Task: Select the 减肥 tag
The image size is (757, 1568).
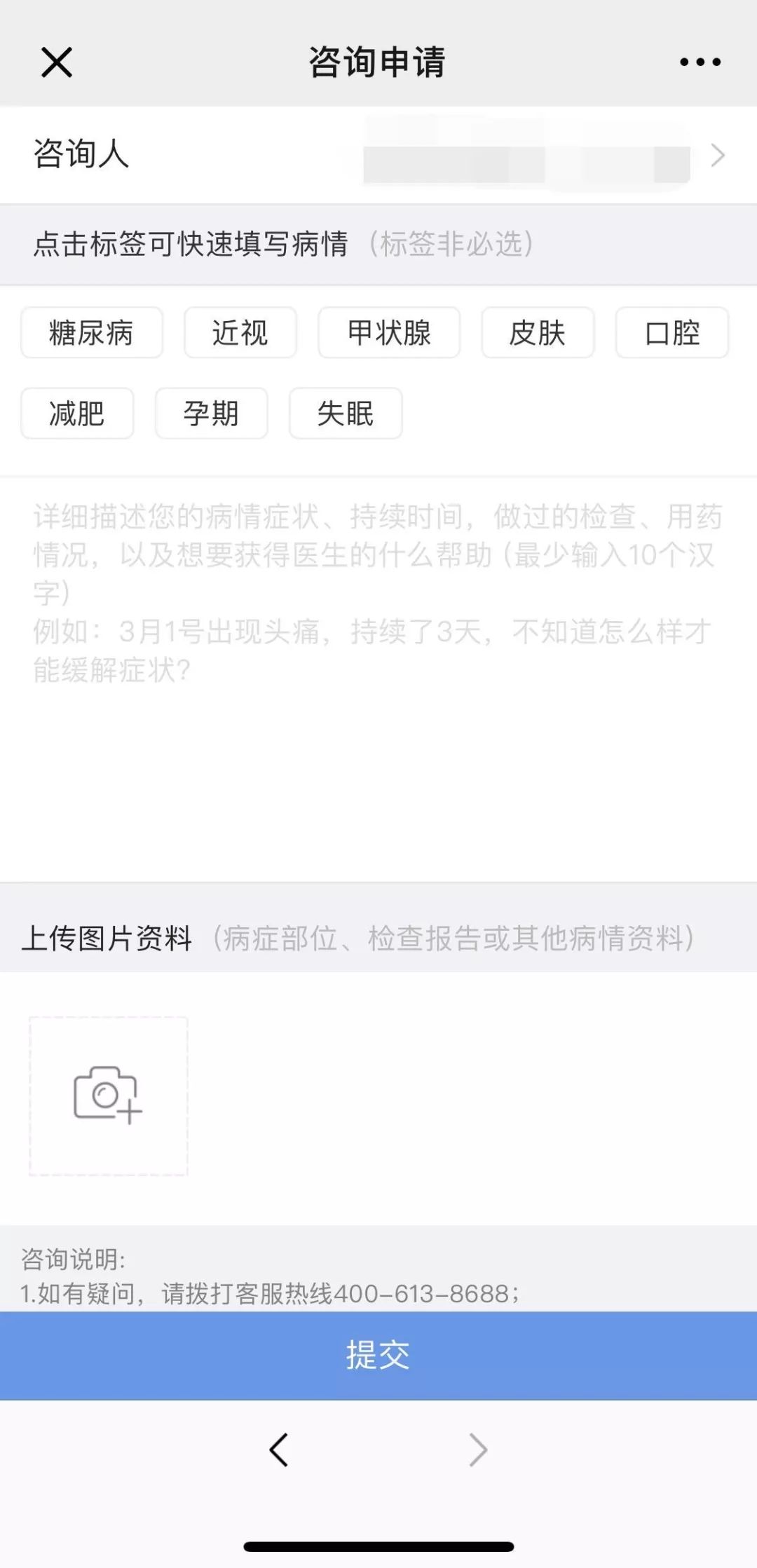Action: (77, 414)
